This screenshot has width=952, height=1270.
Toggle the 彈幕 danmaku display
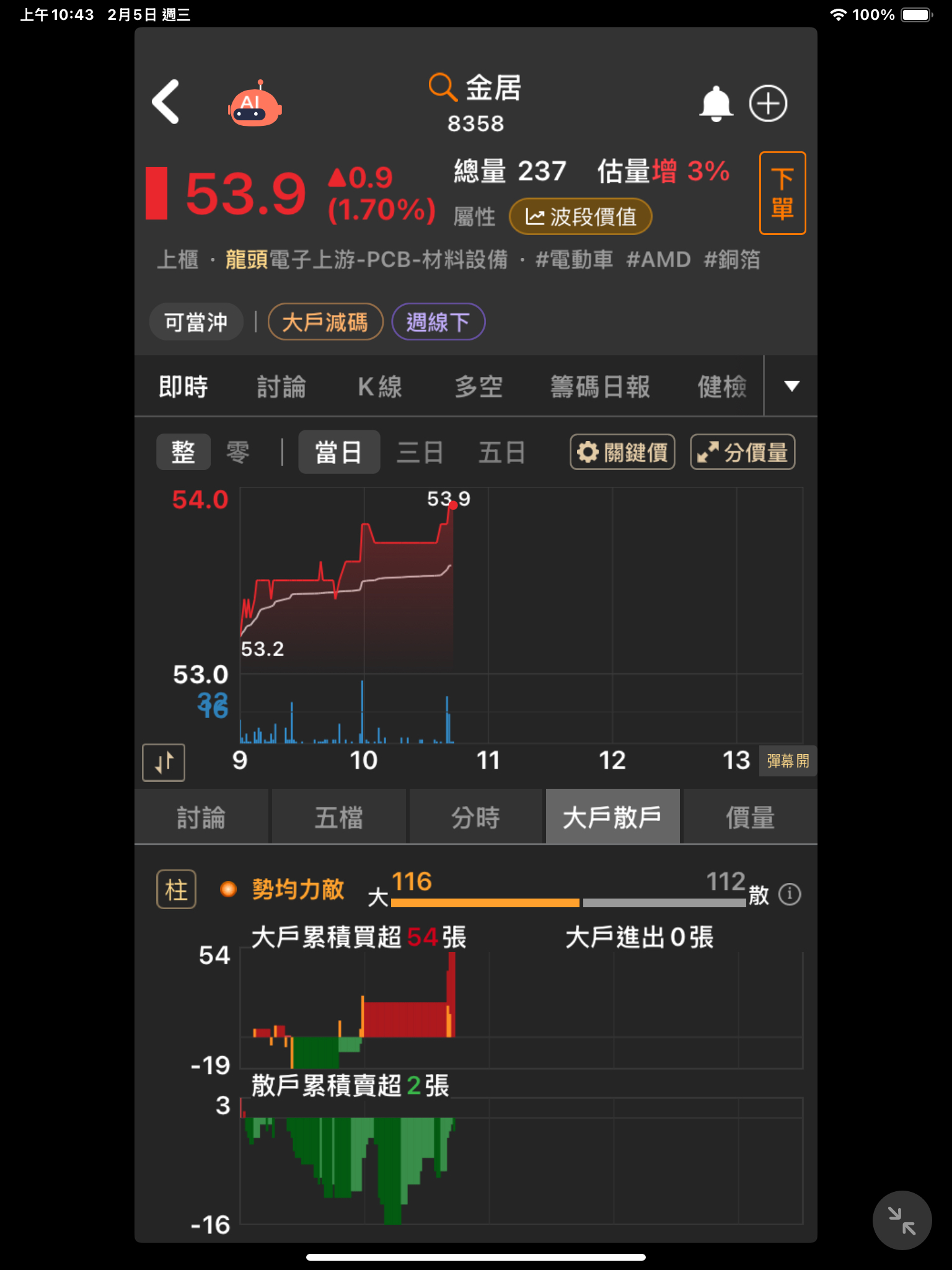click(787, 761)
